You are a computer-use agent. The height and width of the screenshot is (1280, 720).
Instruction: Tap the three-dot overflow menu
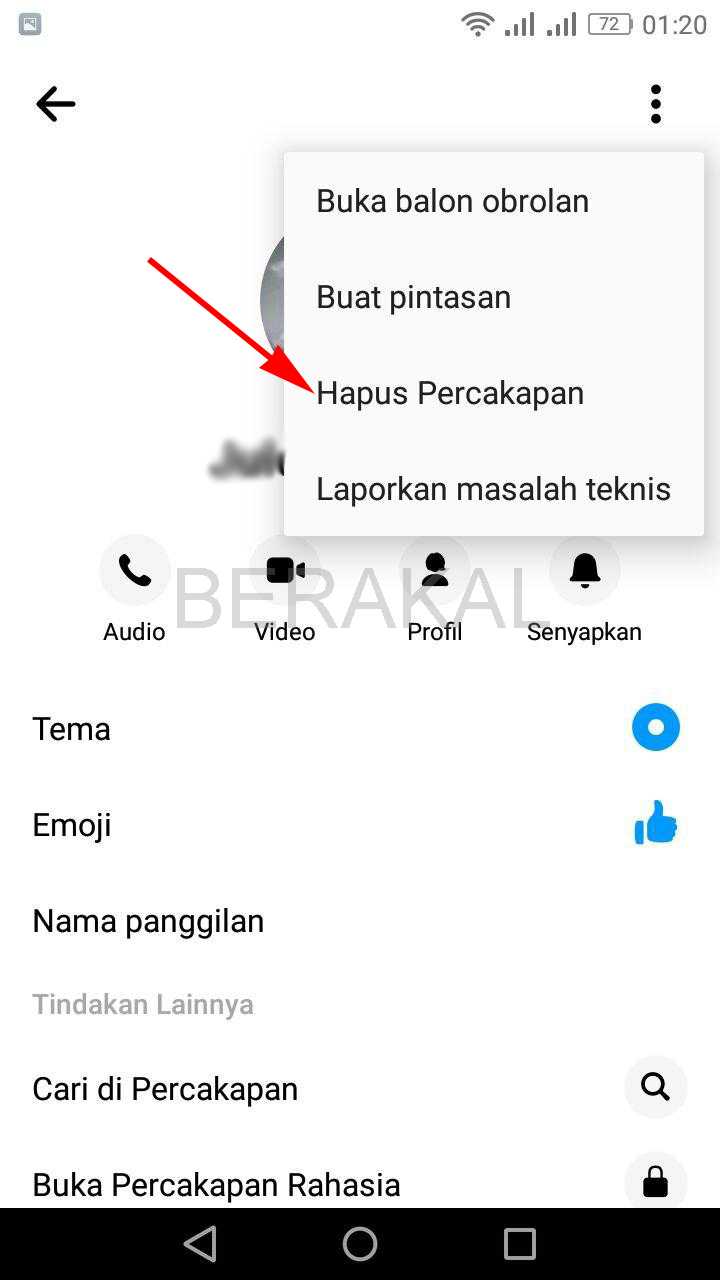(x=656, y=104)
